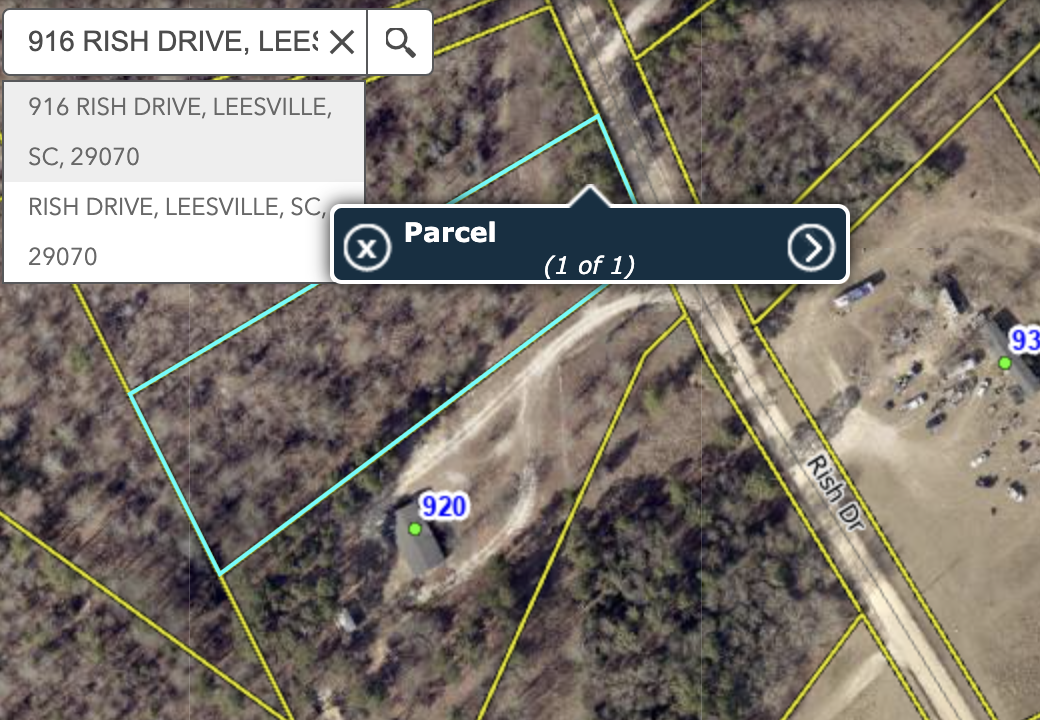Viewport: 1040px width, 720px height.
Task: Clear the search text with the X
Action: click(x=342, y=42)
